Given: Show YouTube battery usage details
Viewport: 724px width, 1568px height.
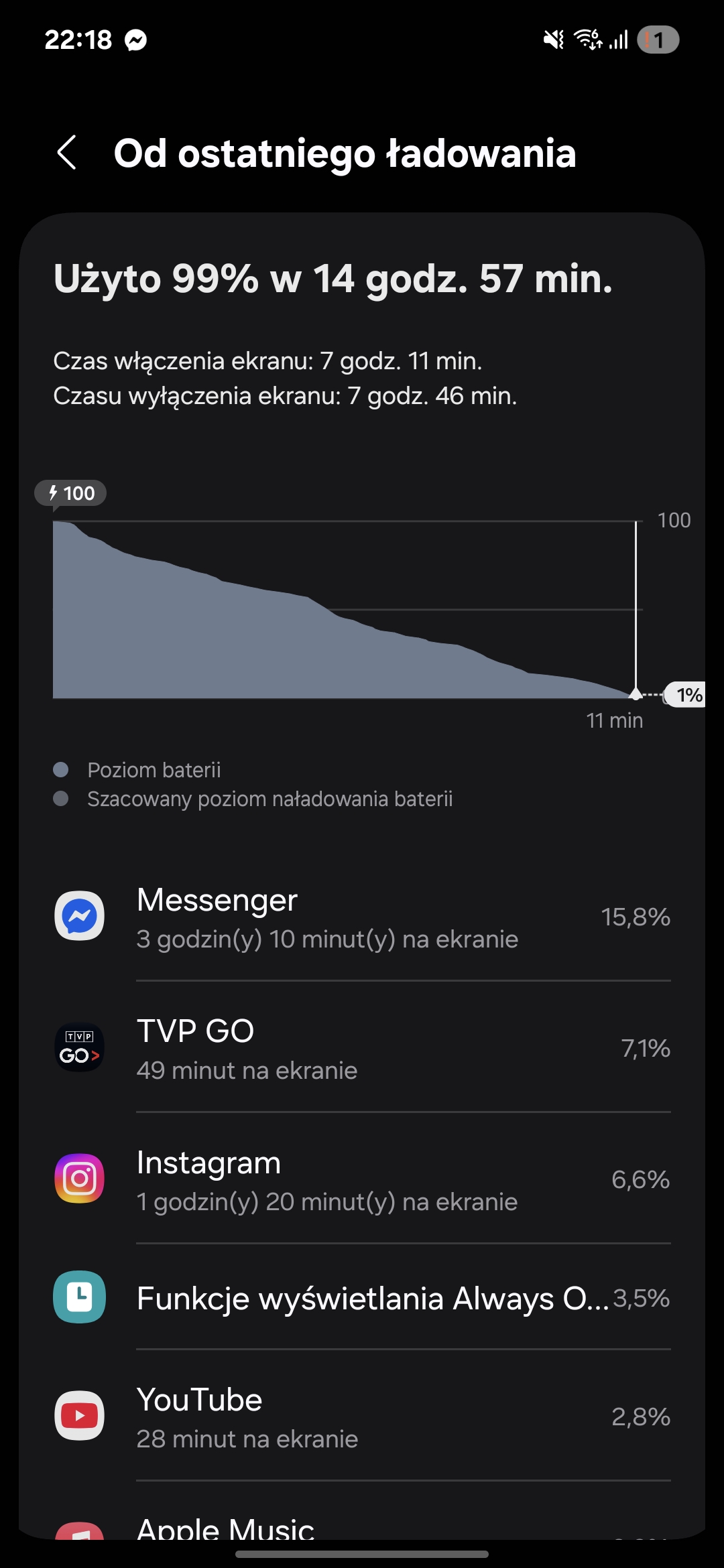Looking at the screenshot, I should [362, 1417].
